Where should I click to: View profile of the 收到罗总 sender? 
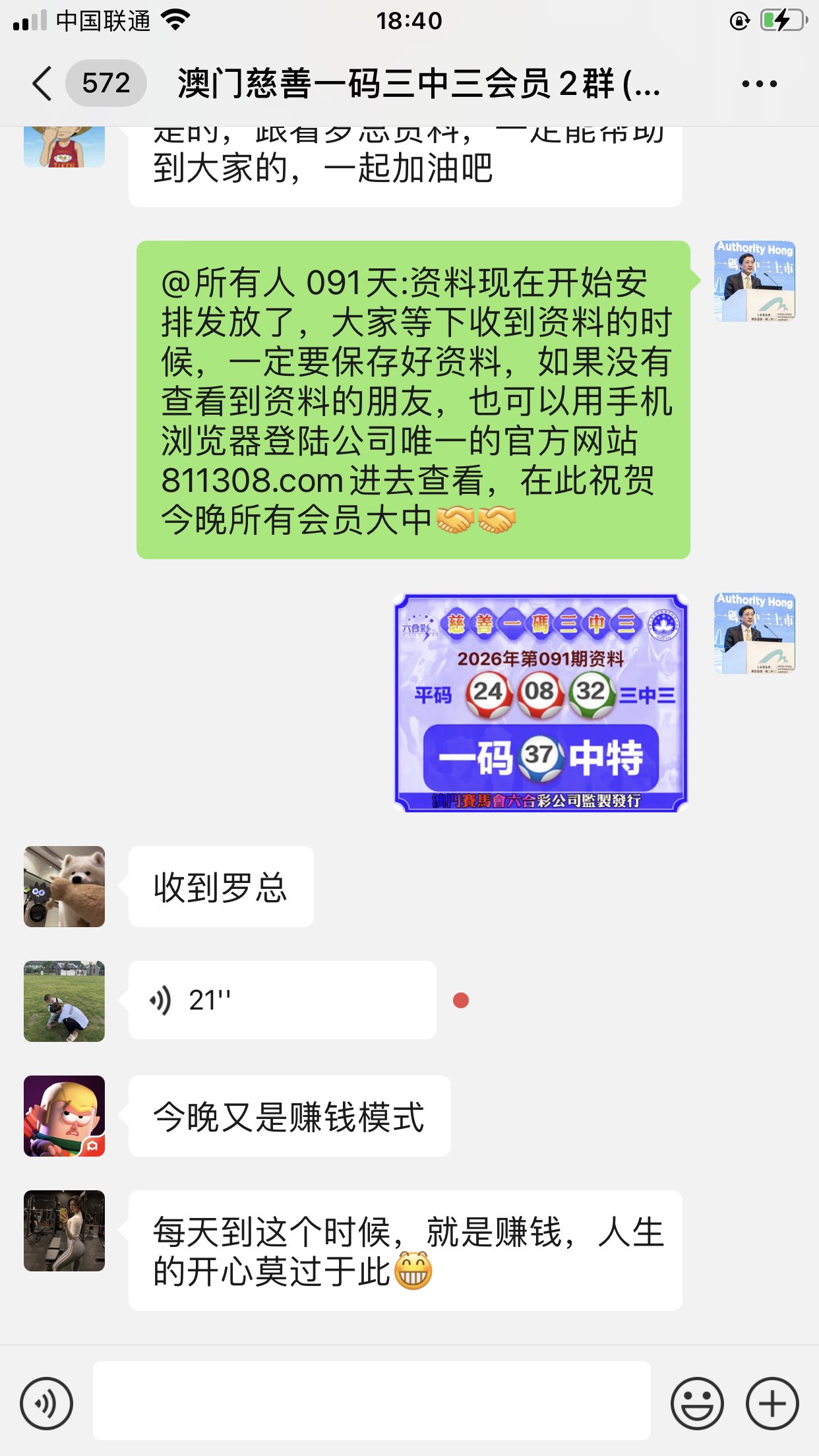click(x=64, y=887)
